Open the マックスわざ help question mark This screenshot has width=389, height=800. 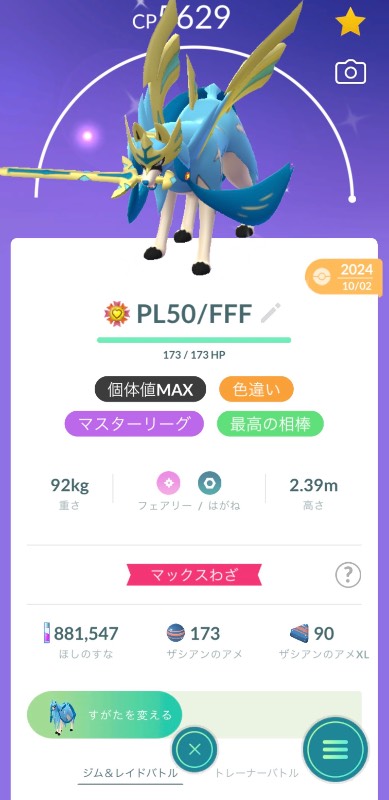[x=348, y=576]
